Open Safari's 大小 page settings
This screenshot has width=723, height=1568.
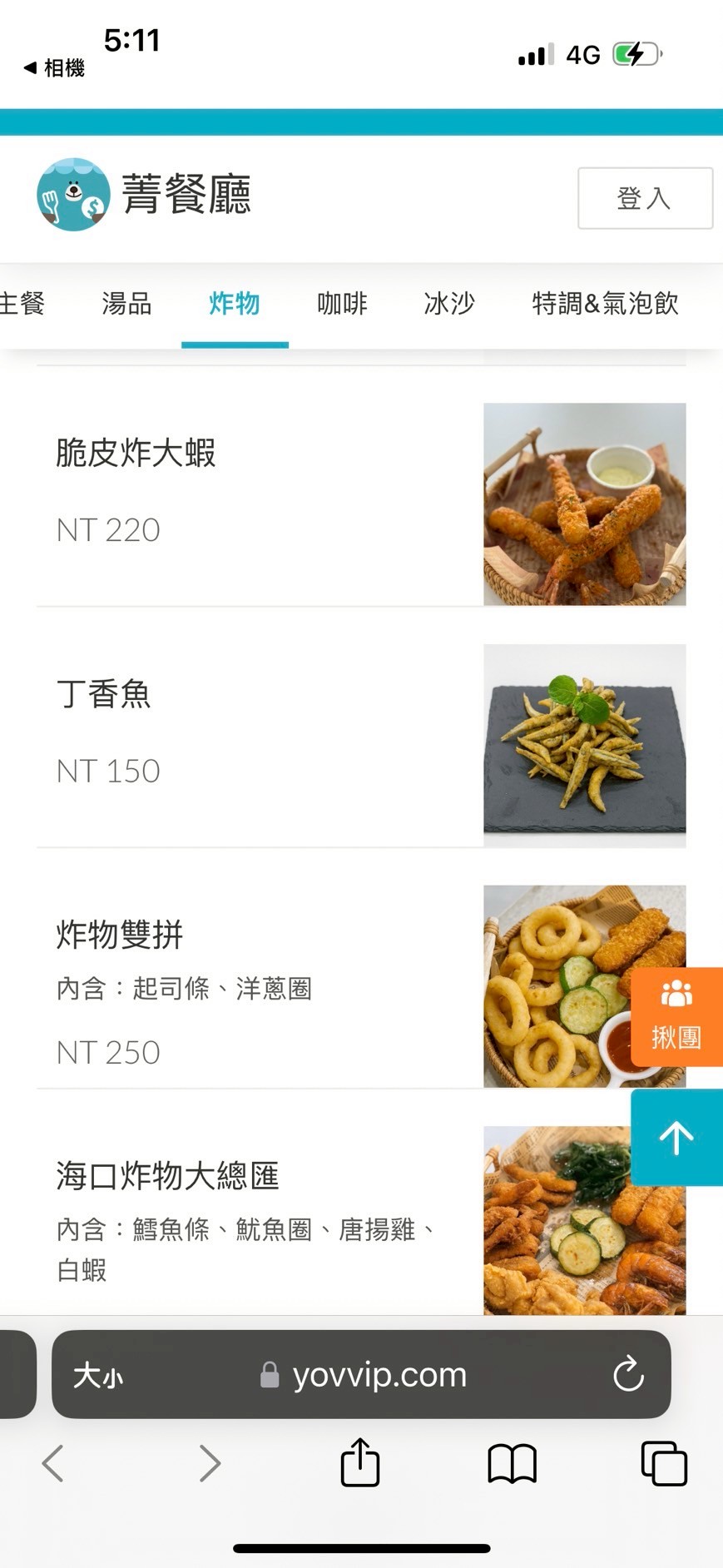click(98, 1375)
